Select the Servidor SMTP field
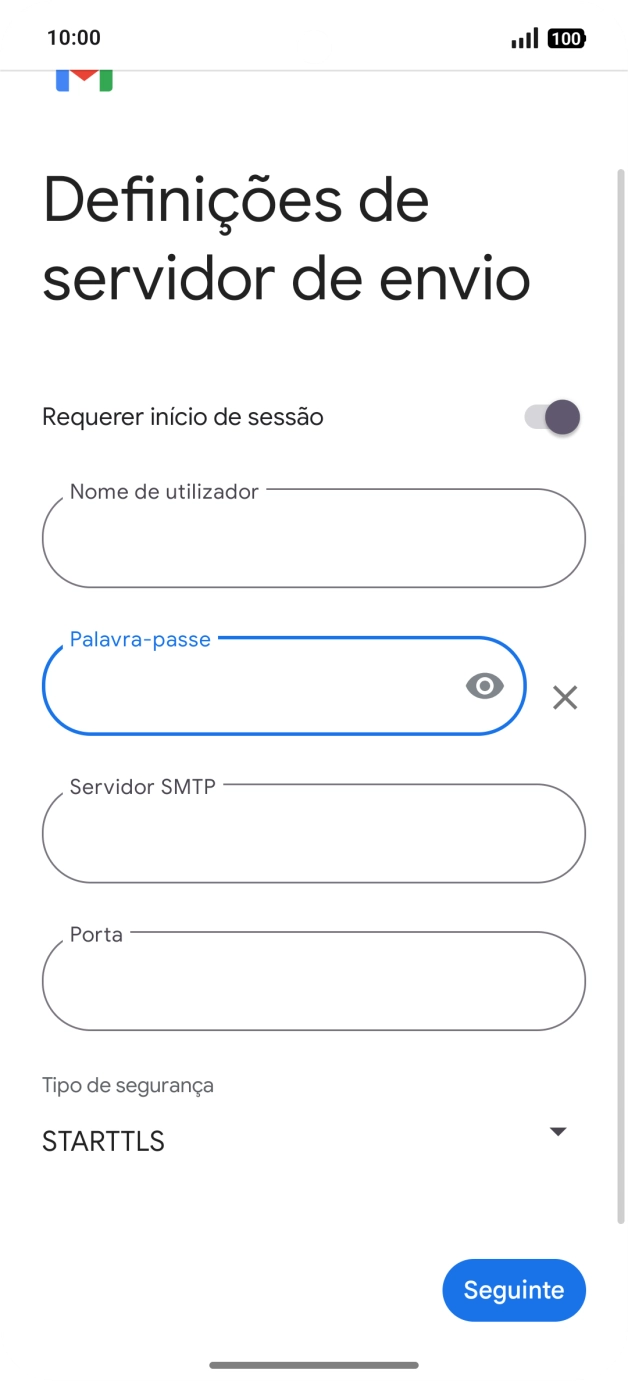This screenshot has width=628, height=1381. click(313, 834)
